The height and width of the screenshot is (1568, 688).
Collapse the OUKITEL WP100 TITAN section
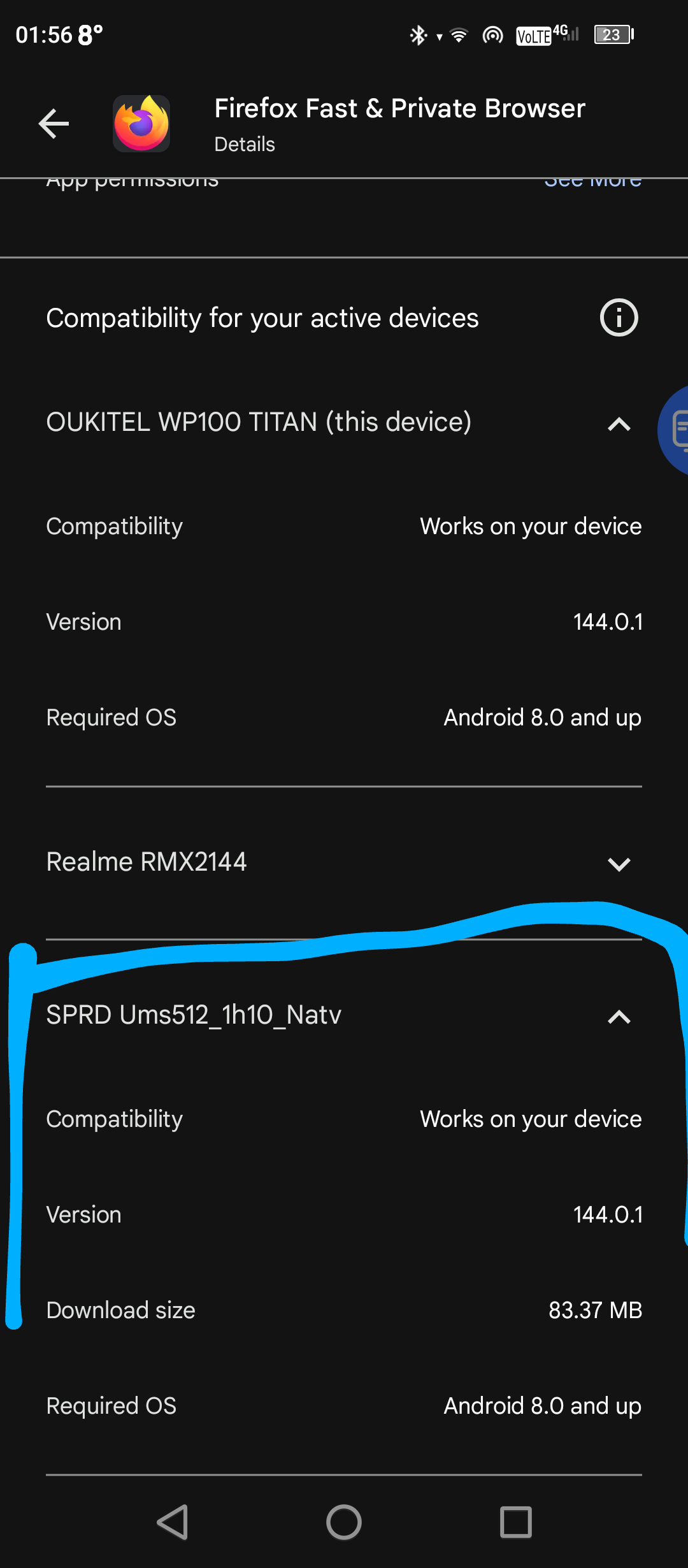click(619, 424)
